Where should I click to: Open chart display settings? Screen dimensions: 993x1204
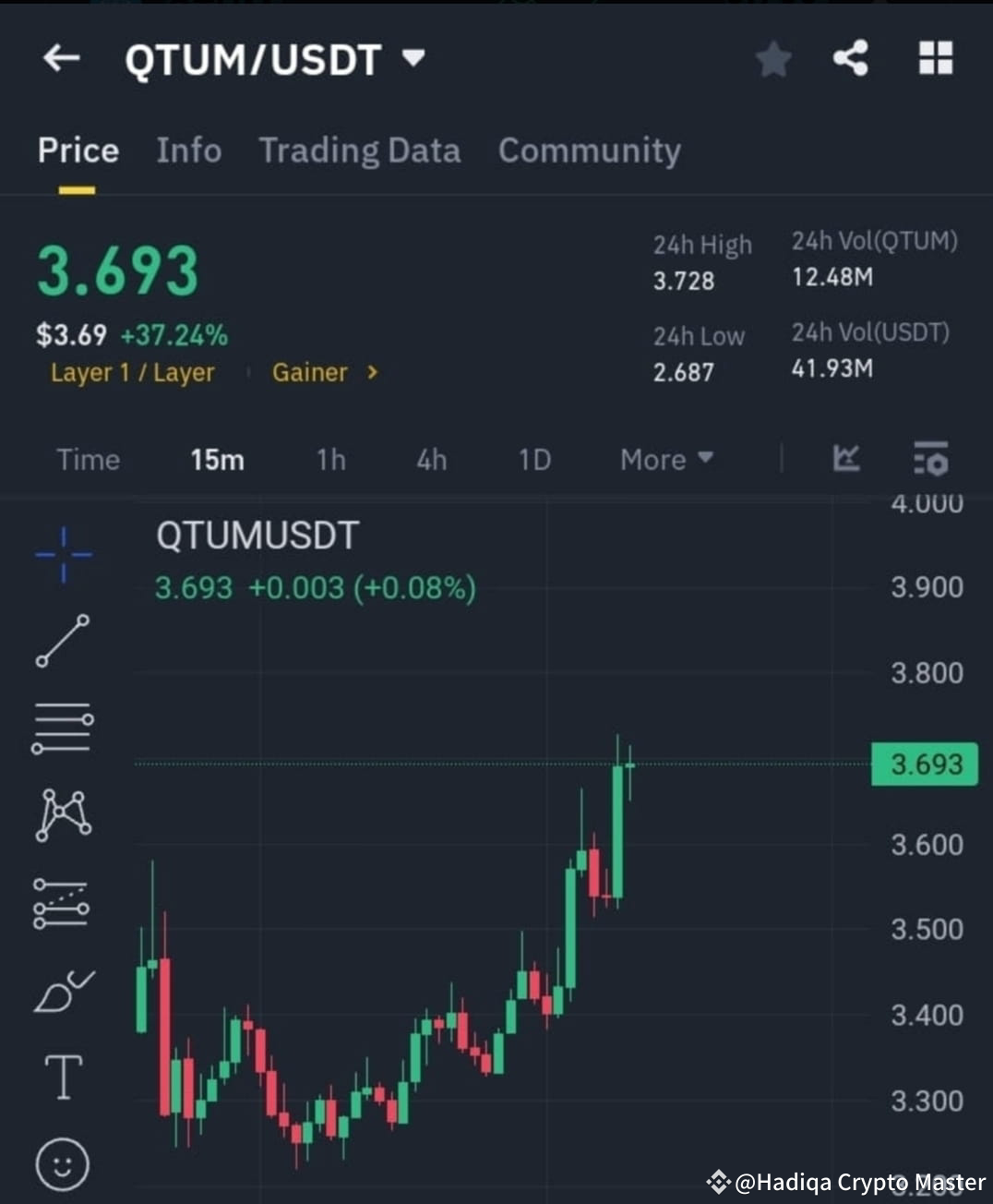point(930,459)
